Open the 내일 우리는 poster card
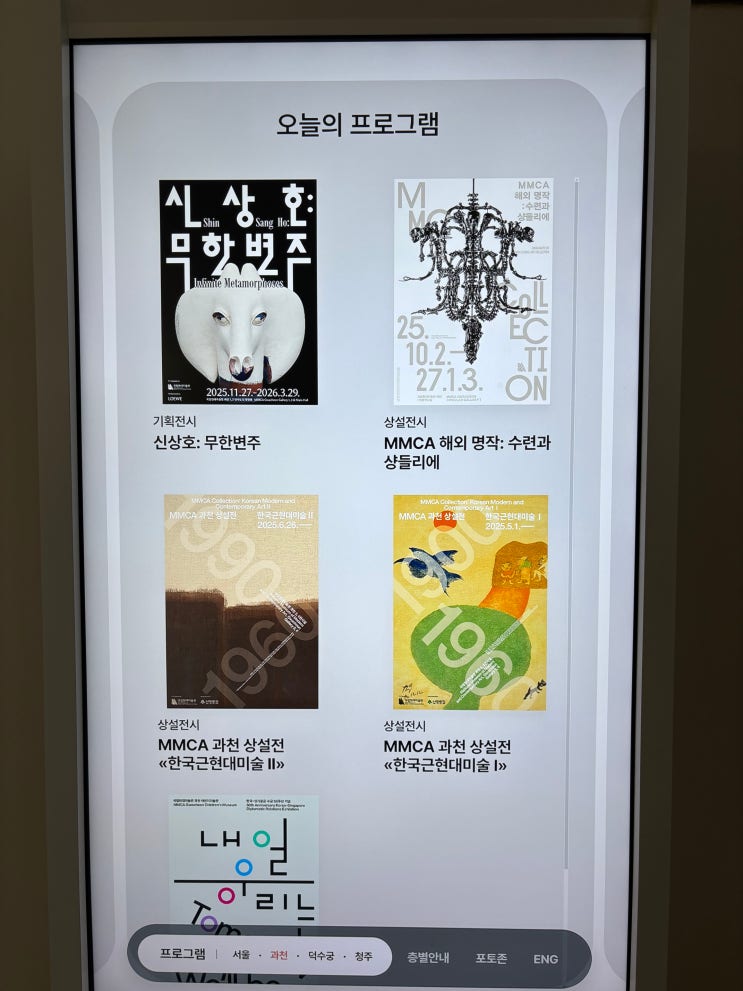Viewport: 743px width, 991px height. click(x=243, y=862)
